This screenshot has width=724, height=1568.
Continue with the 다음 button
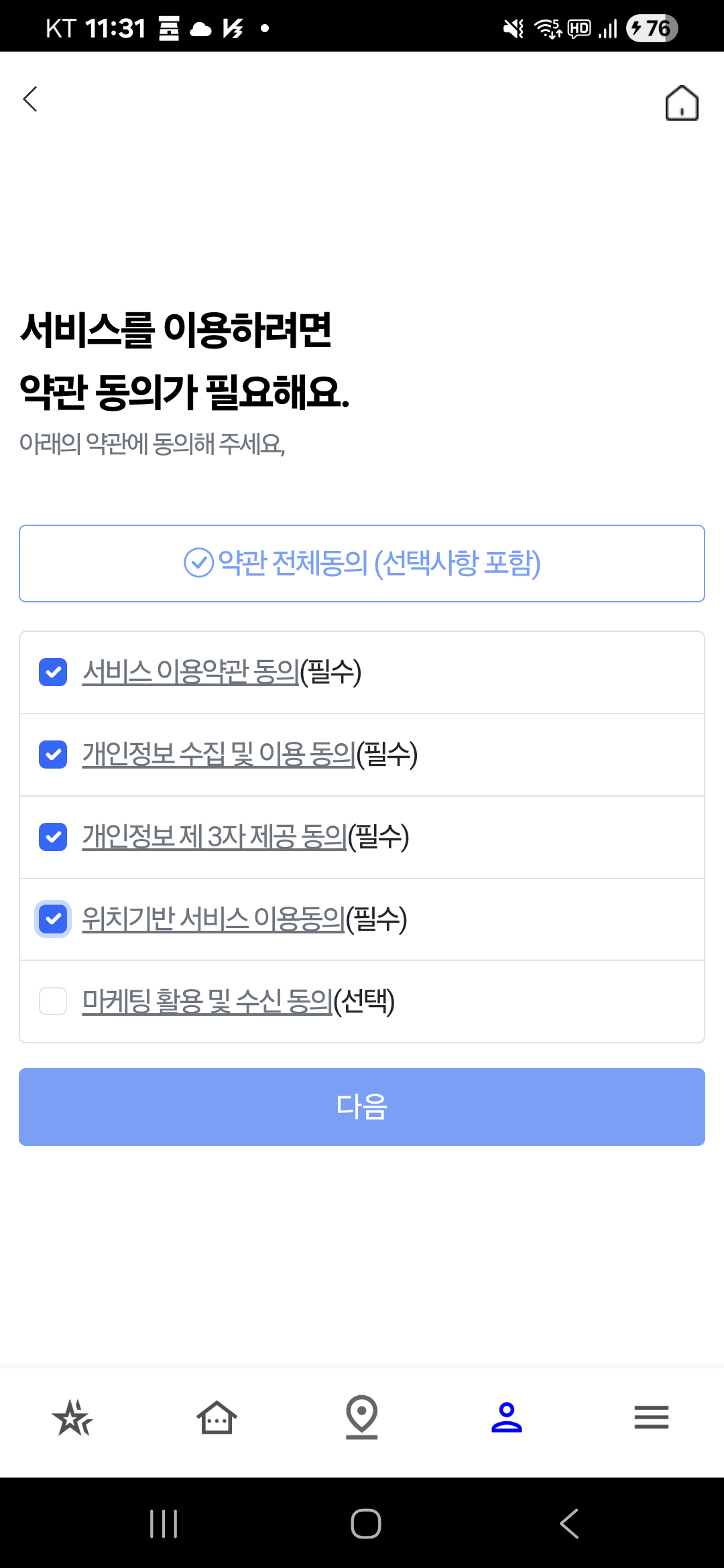coord(362,1107)
